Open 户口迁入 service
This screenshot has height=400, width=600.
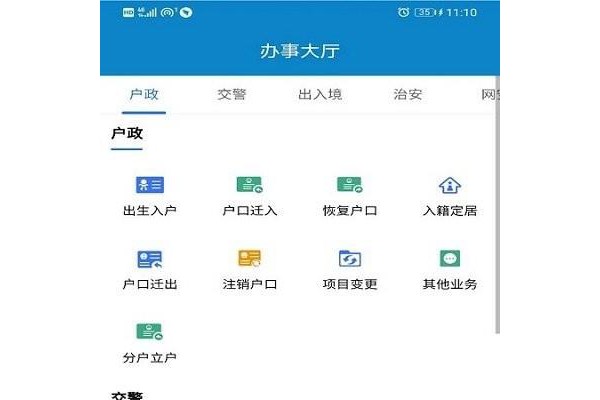pyautogui.click(x=249, y=196)
